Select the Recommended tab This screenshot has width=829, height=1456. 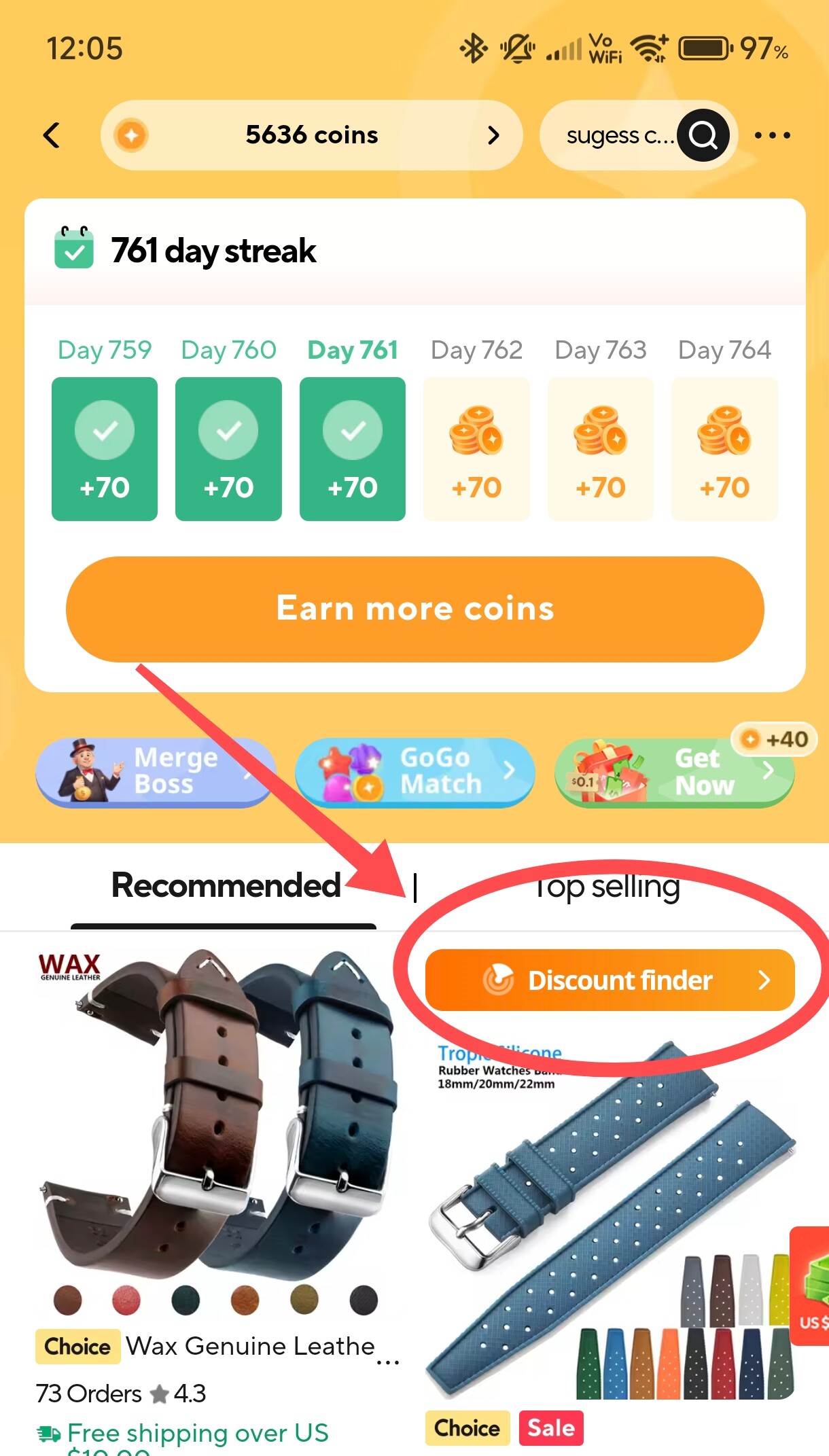[226, 887]
